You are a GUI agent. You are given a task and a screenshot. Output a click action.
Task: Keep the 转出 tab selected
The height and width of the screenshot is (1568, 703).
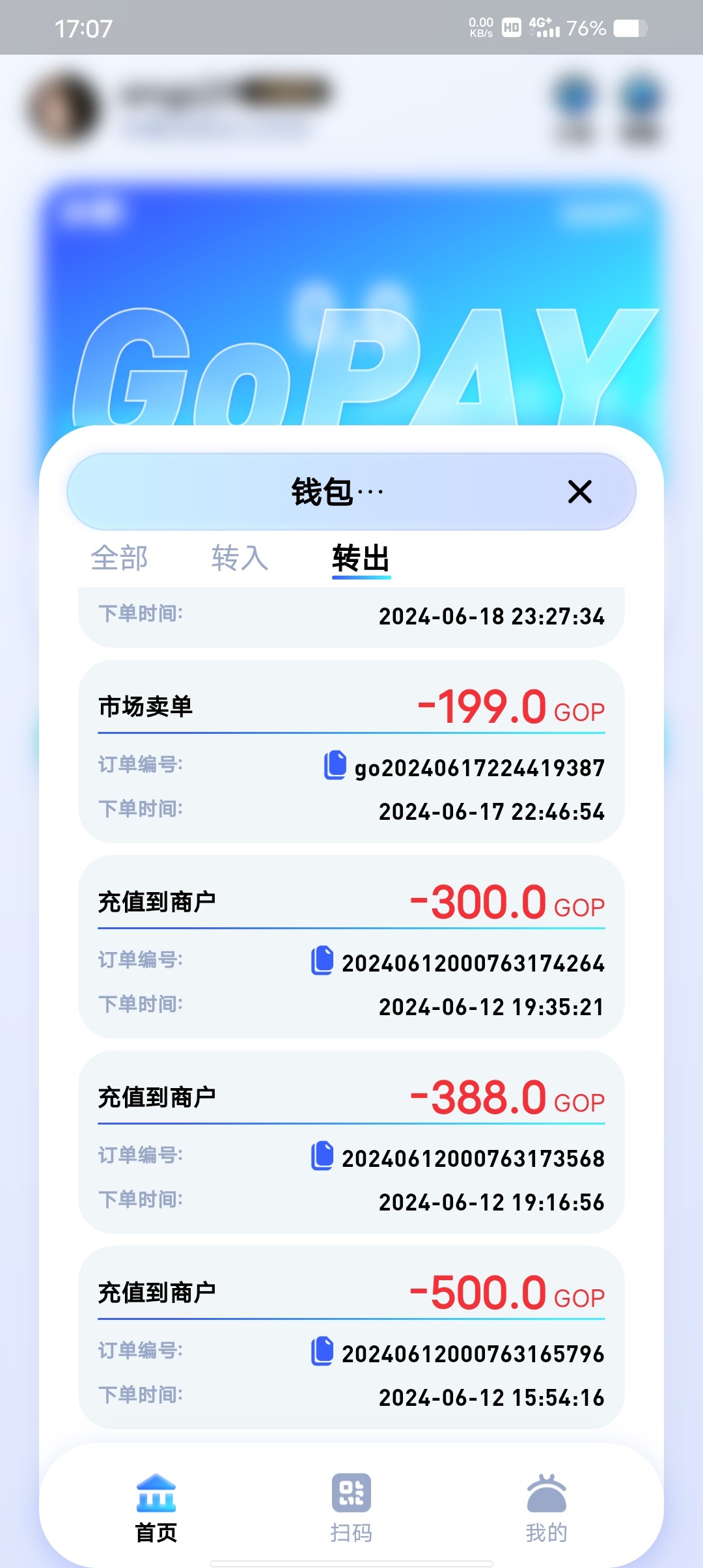[x=361, y=559]
